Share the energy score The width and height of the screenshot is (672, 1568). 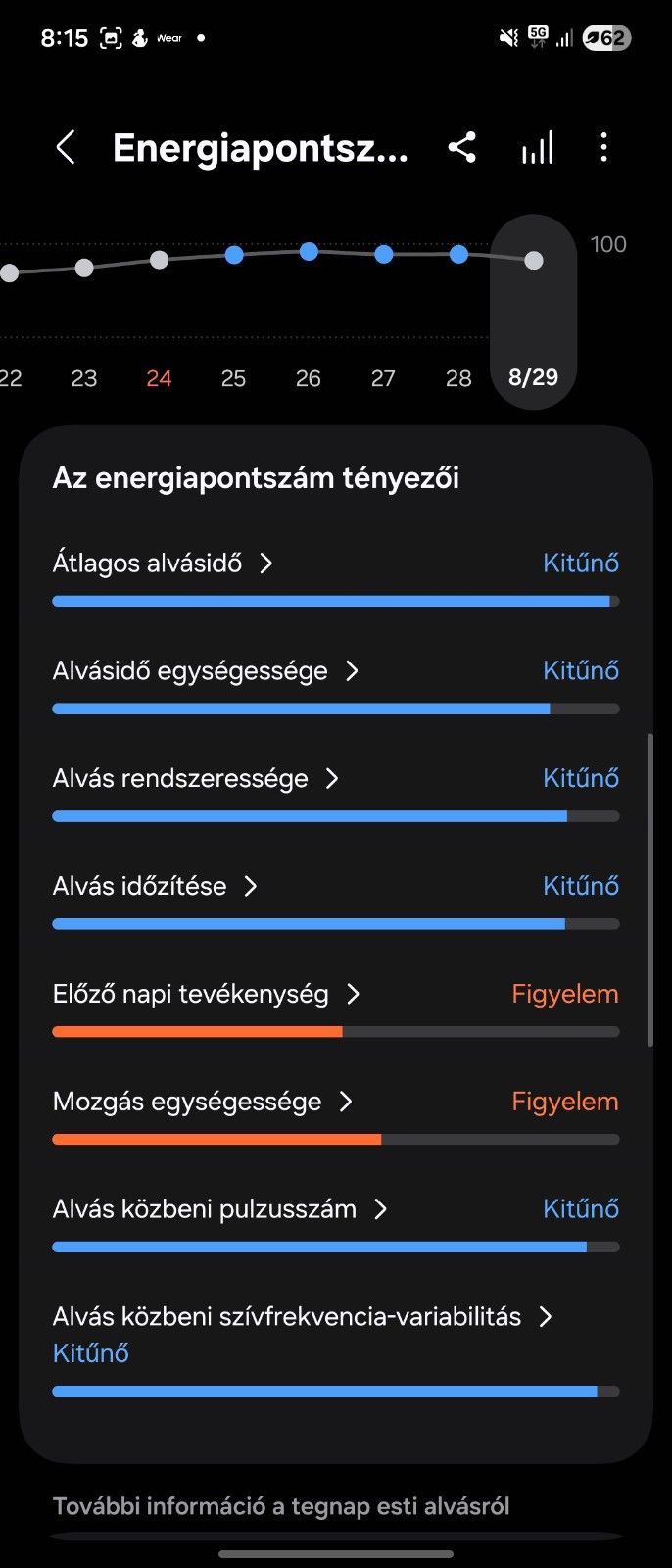(462, 148)
